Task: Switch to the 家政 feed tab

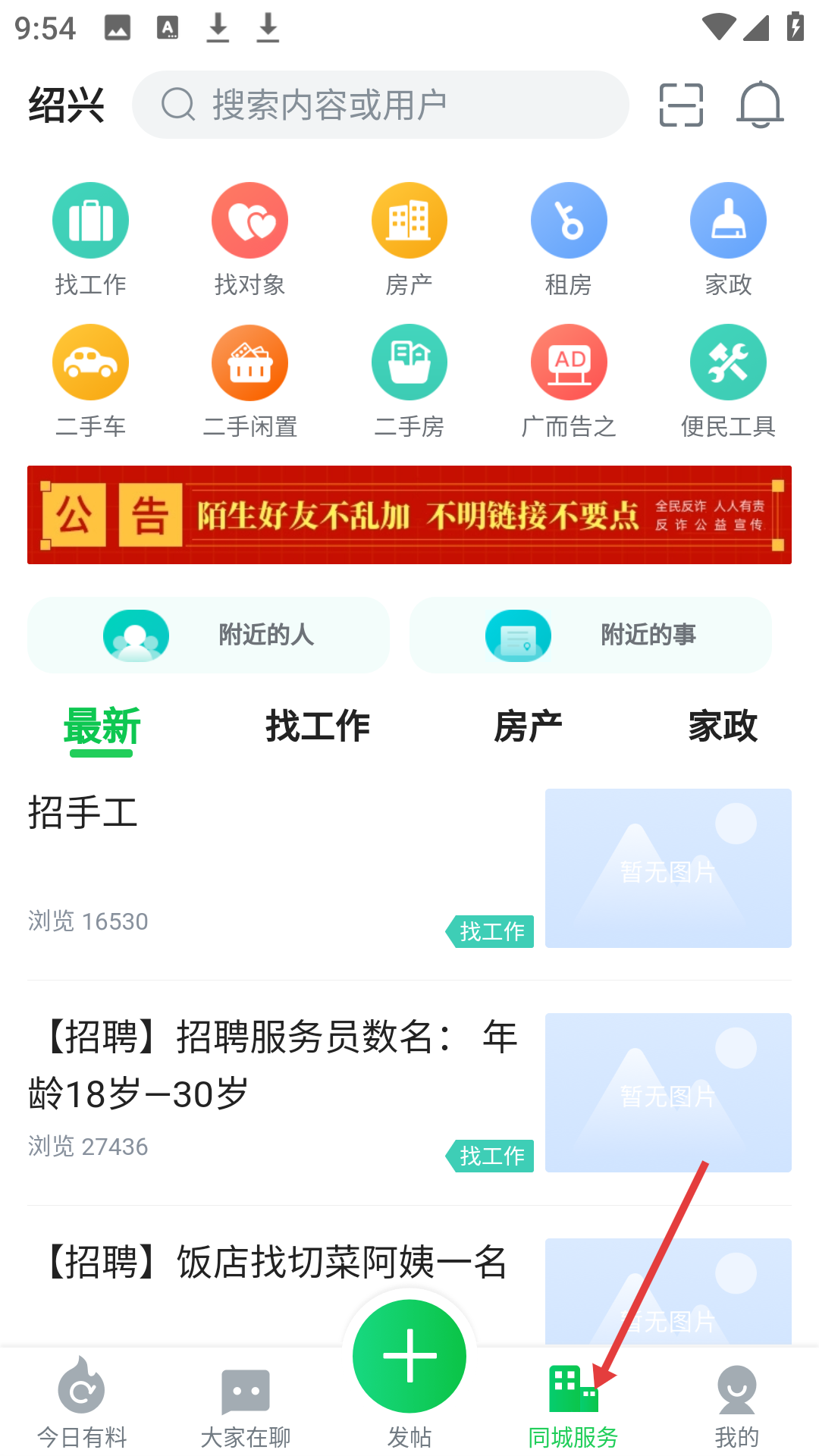Action: pos(722,726)
